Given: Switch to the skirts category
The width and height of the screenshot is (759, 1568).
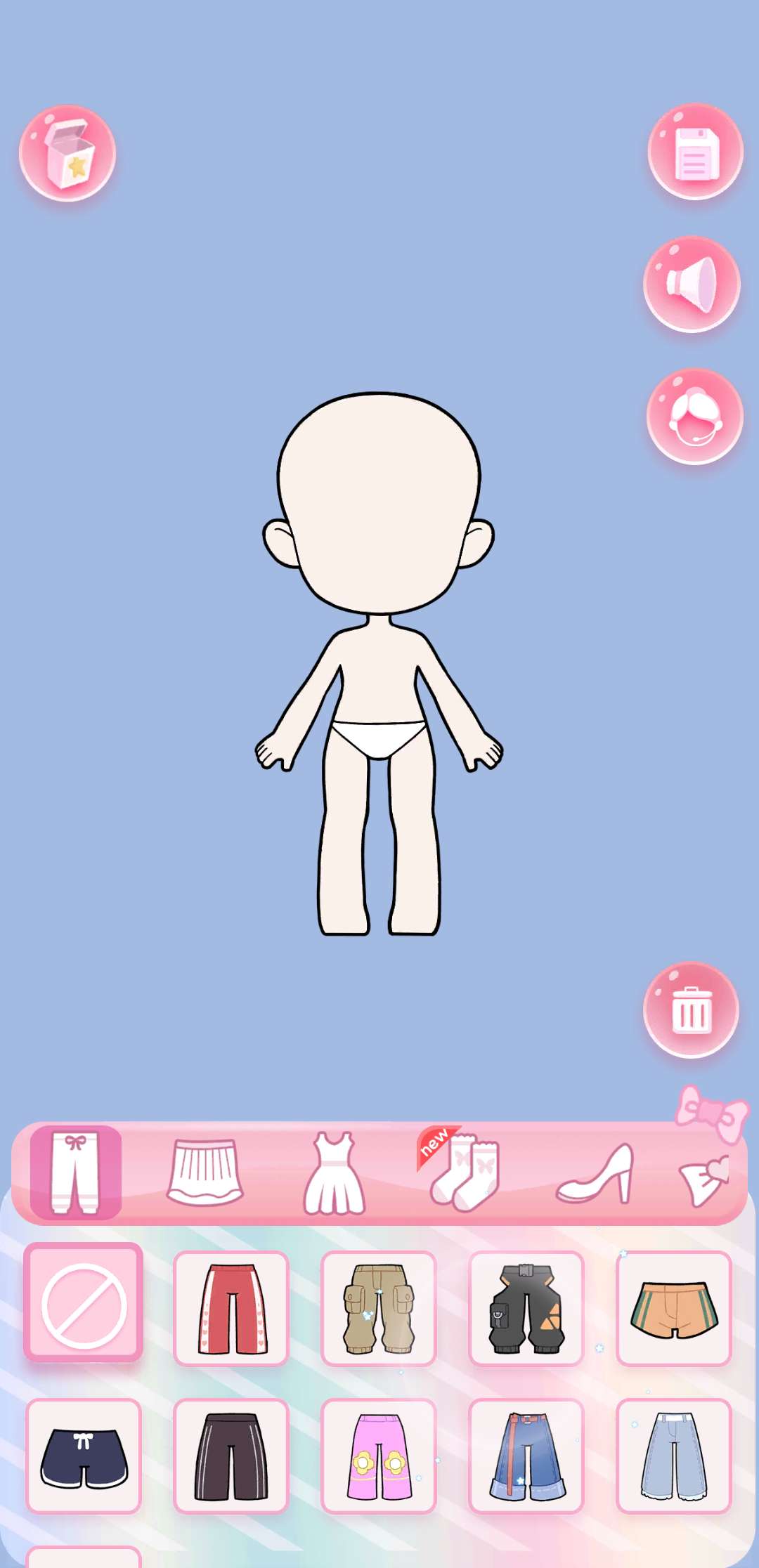Looking at the screenshot, I should click(205, 1173).
